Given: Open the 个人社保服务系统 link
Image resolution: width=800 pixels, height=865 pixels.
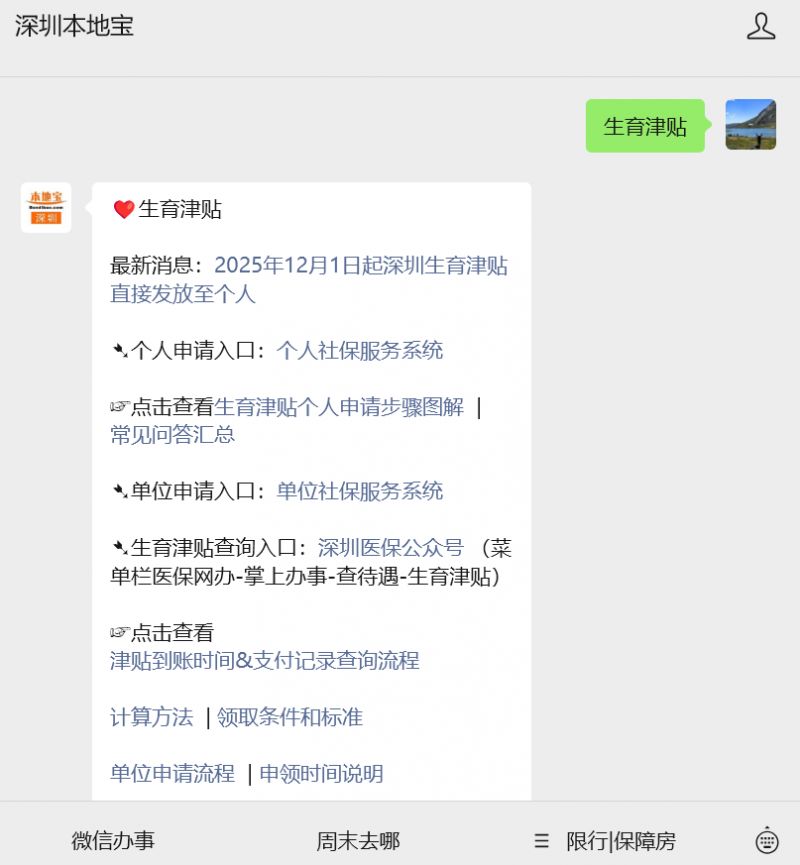Looking at the screenshot, I should [359, 351].
